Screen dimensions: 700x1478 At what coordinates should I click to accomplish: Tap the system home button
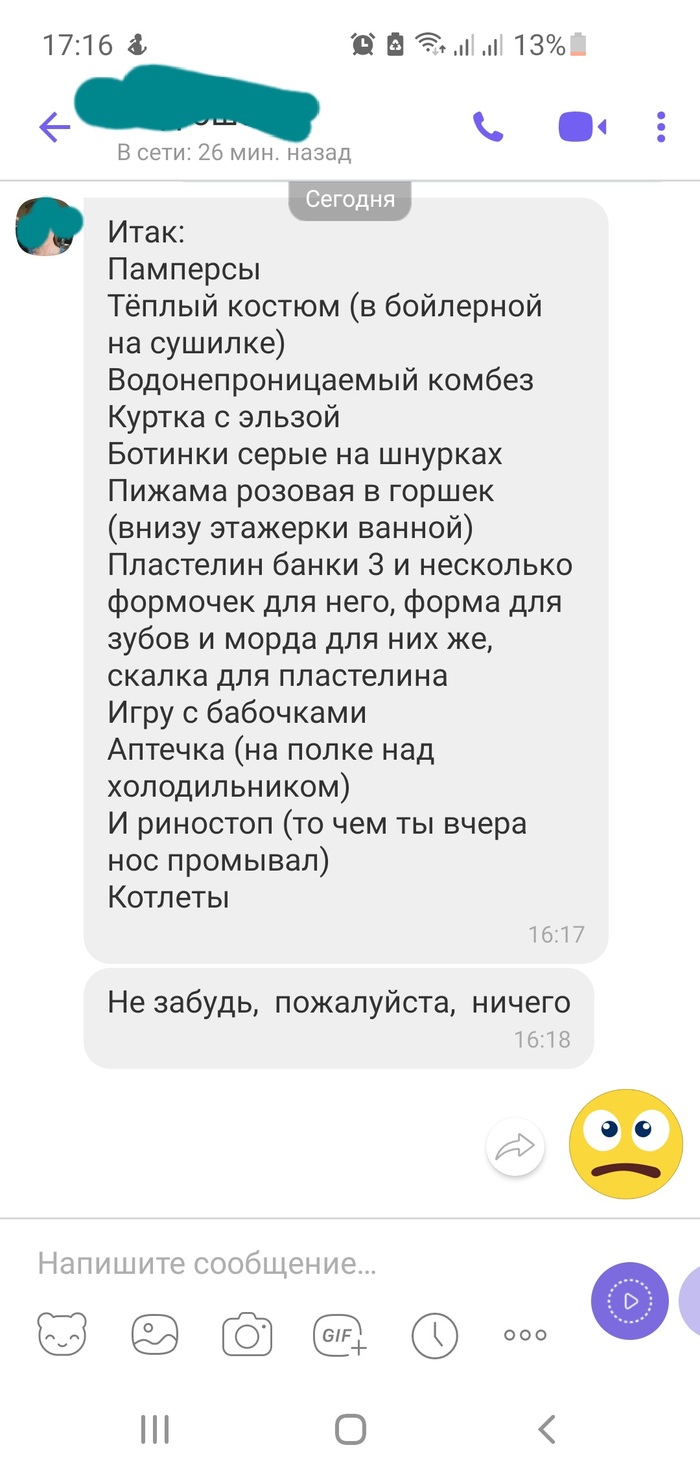(x=350, y=1429)
